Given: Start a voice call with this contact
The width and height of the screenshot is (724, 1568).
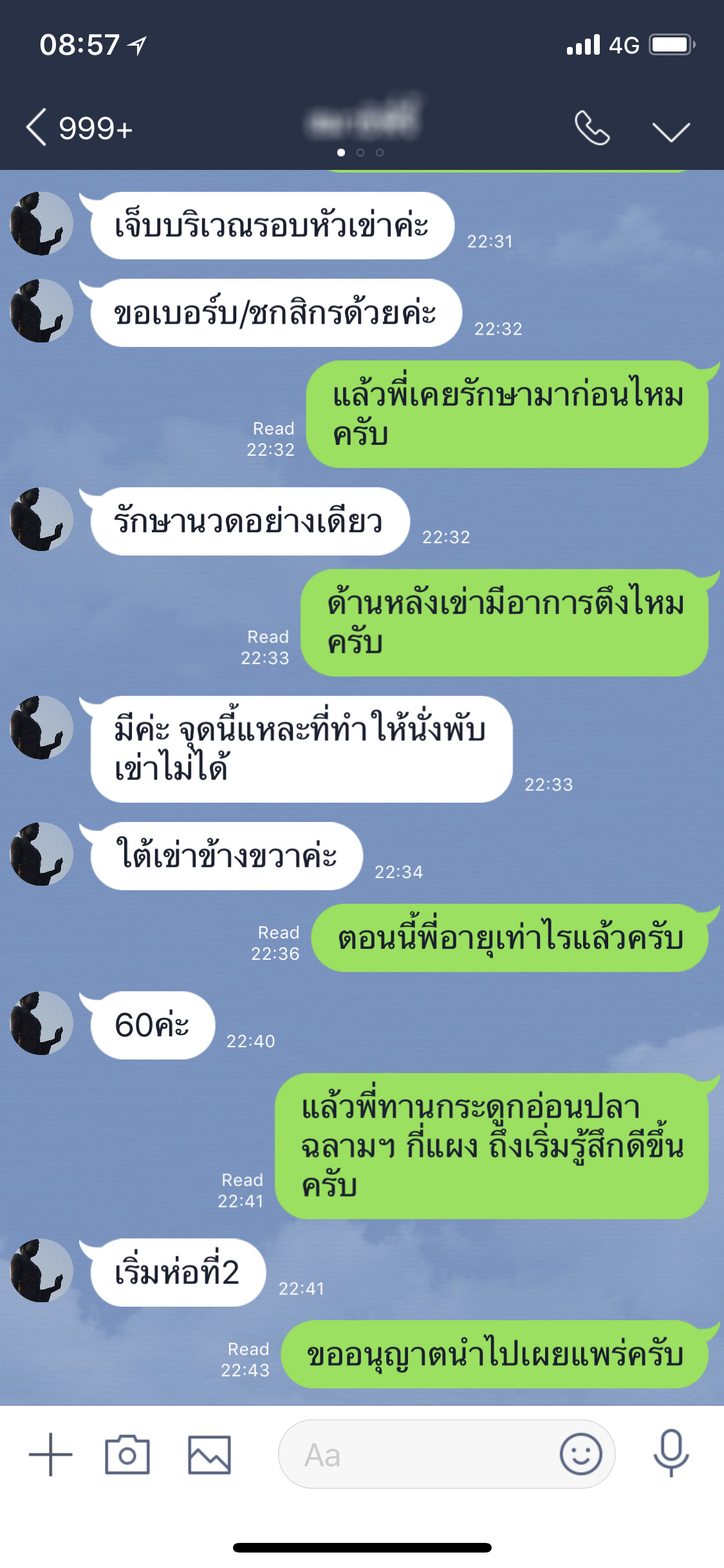Looking at the screenshot, I should (x=591, y=128).
